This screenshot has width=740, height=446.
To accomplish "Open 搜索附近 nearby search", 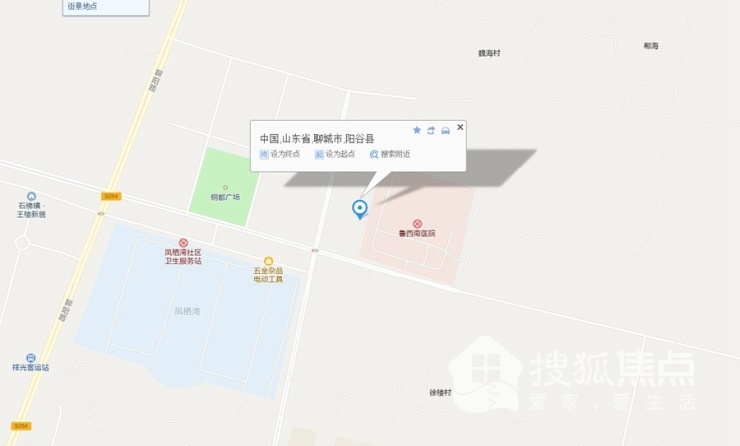I will point(390,154).
